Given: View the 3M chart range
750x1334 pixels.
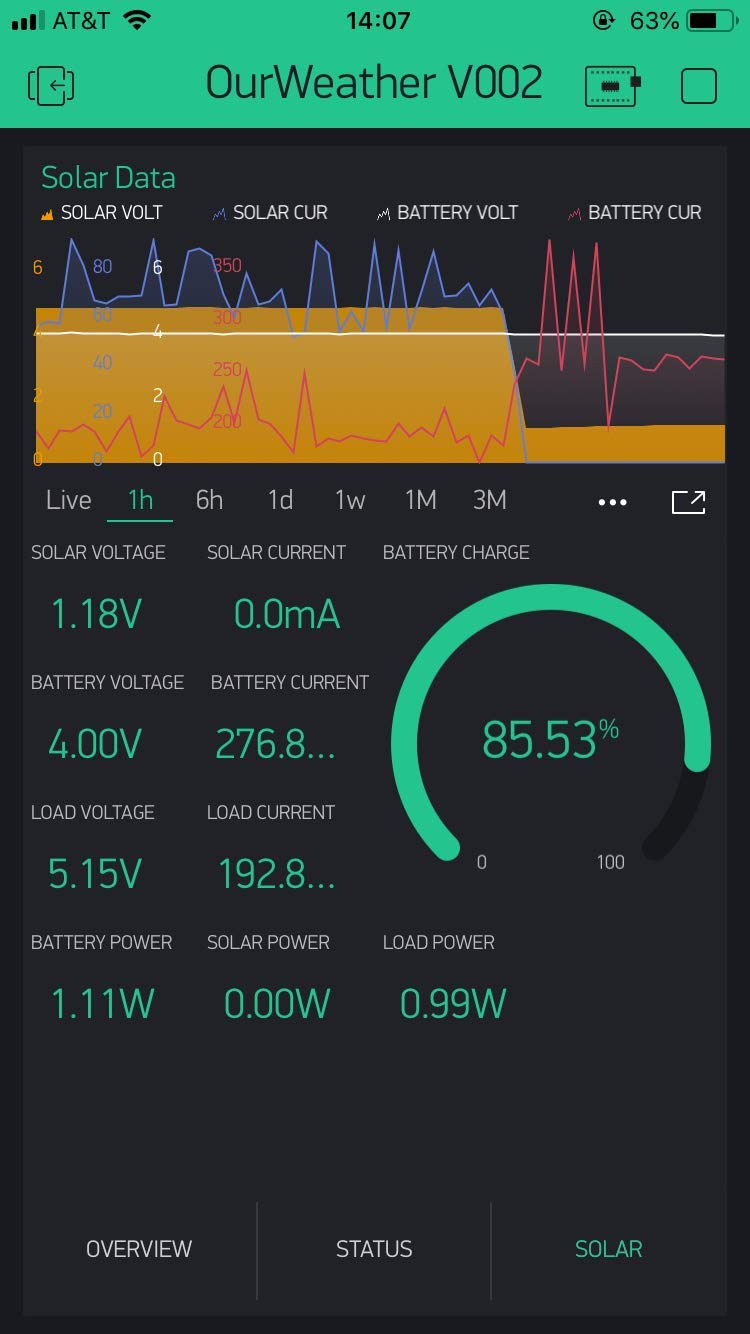Looking at the screenshot, I should 489,500.
